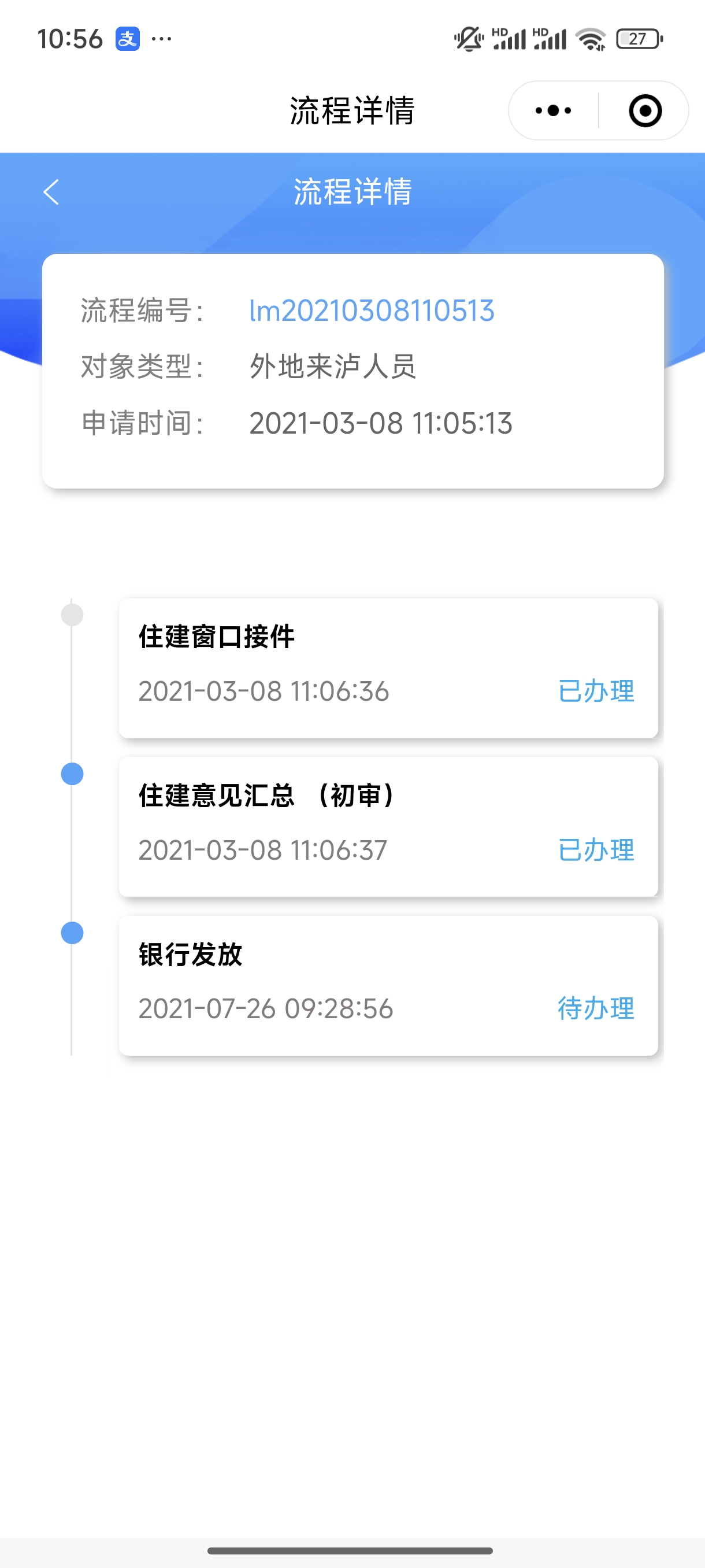
Task: Select the 银行发放 step card
Action: click(388, 985)
